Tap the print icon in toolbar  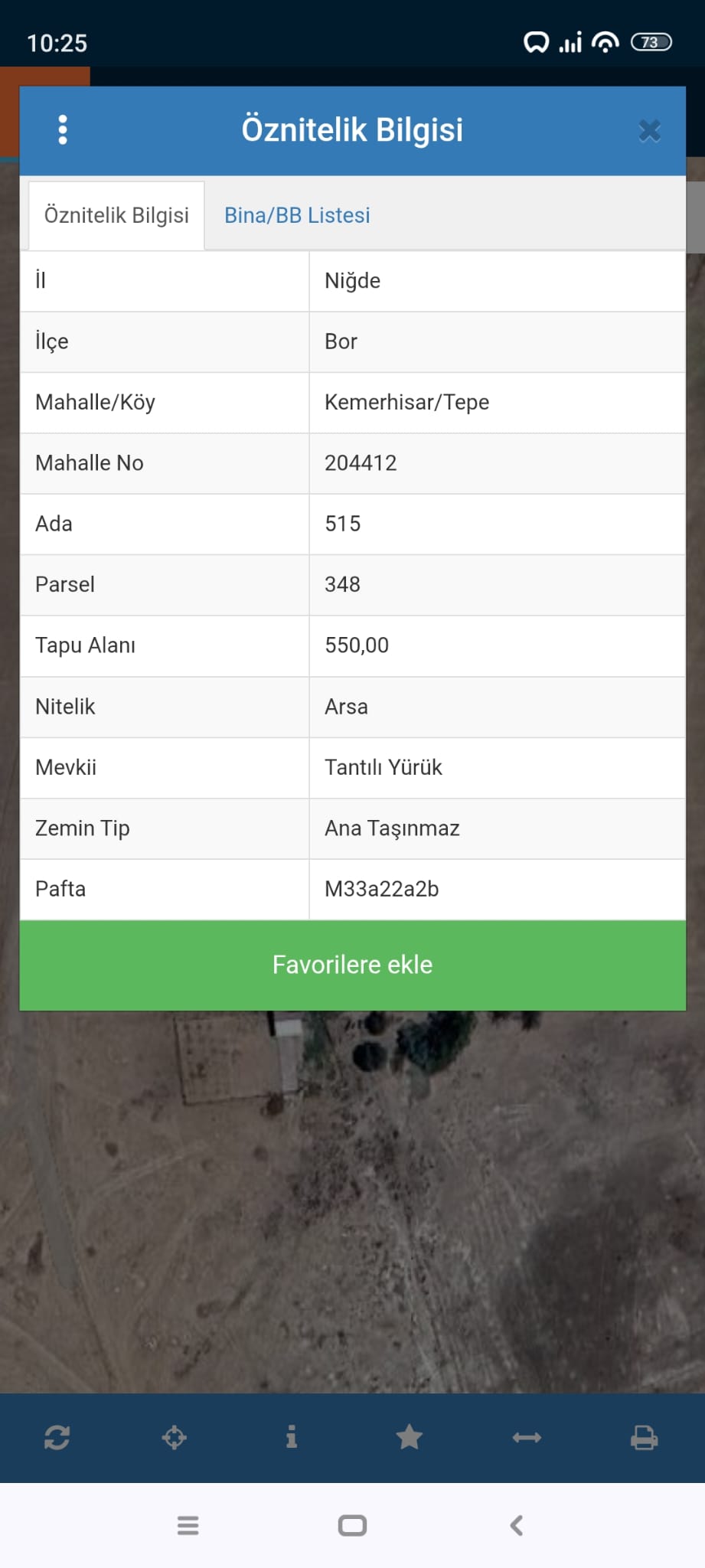point(645,1437)
